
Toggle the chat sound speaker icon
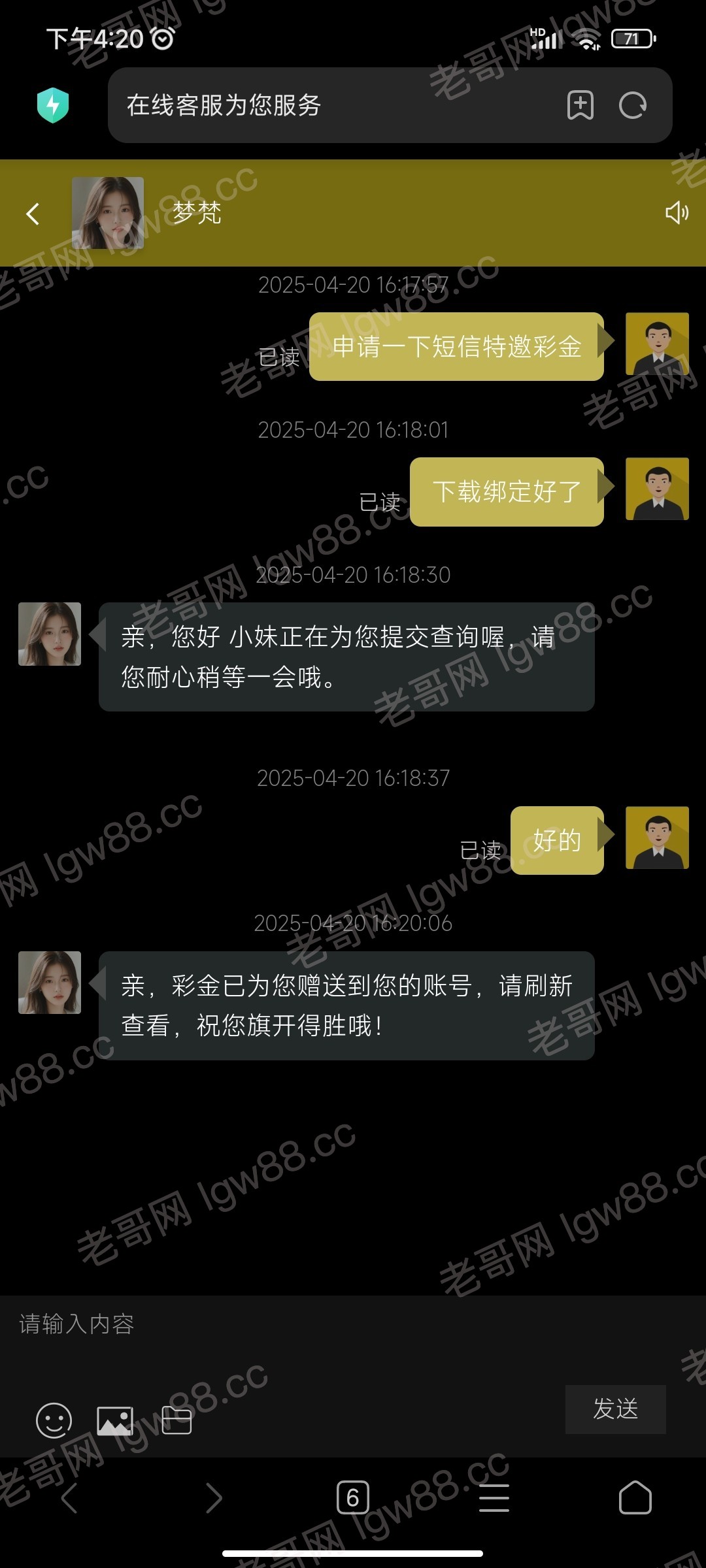point(677,212)
